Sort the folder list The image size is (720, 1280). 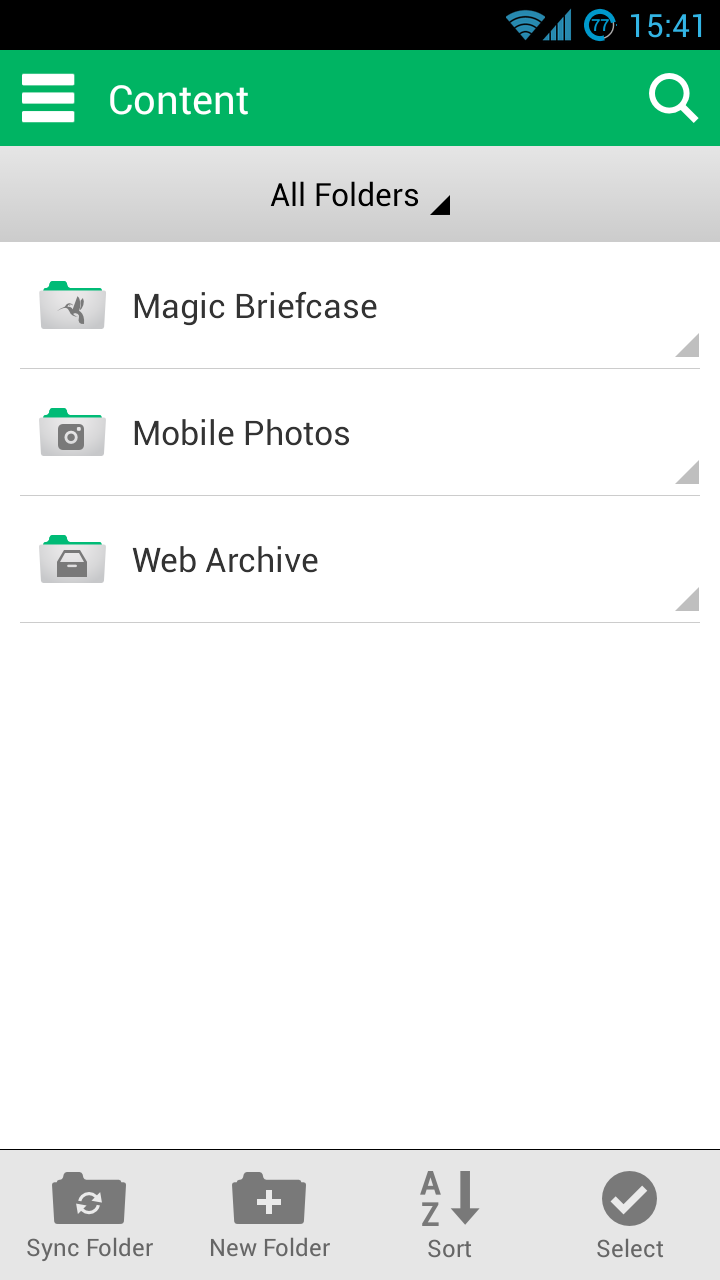449,1215
